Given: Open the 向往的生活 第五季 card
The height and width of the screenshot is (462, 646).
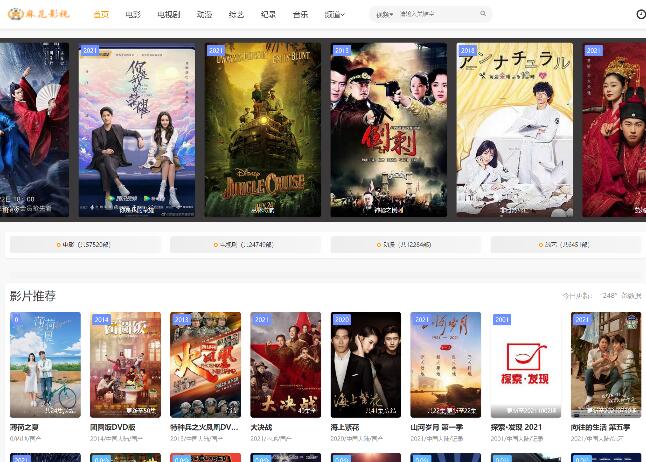Looking at the screenshot, I should [605, 365].
